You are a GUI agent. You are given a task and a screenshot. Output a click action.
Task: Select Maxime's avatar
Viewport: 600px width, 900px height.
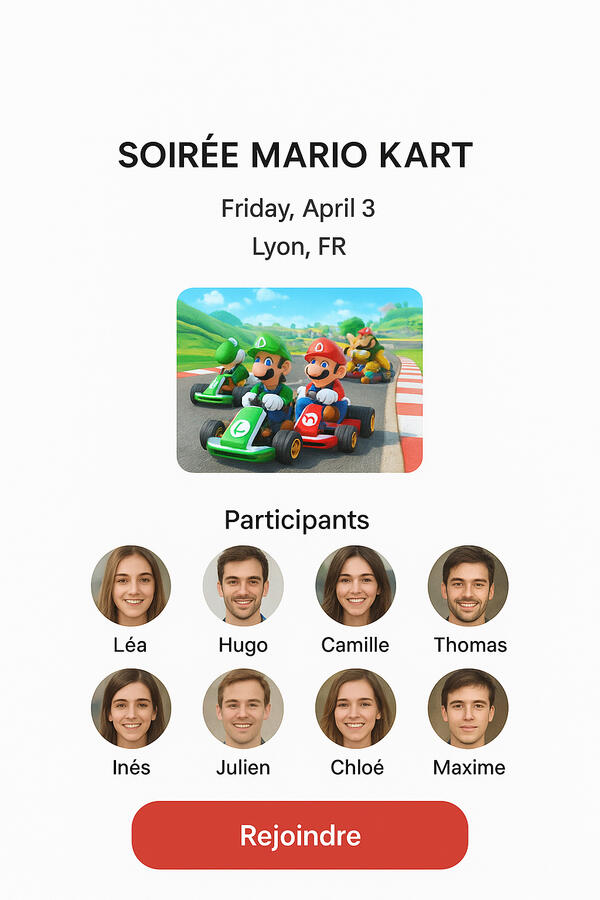(468, 708)
